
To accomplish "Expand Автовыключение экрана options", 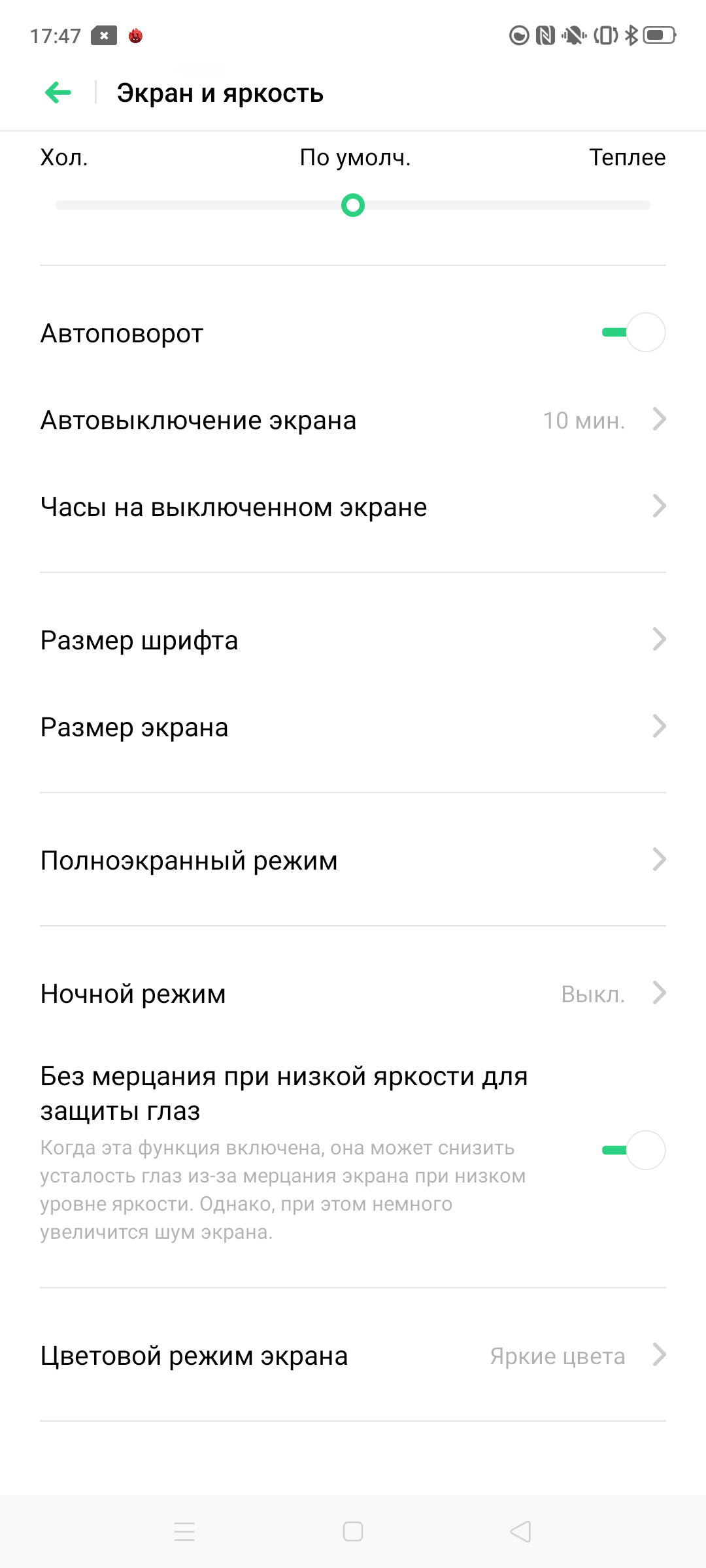I will 660,420.
